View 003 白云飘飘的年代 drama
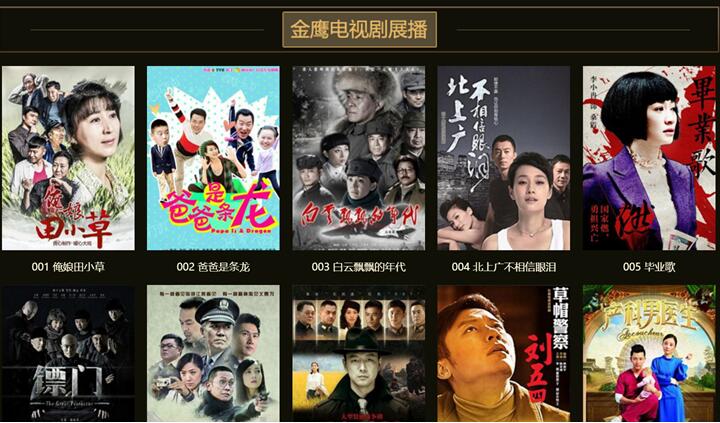720x423 pixels. (x=358, y=158)
